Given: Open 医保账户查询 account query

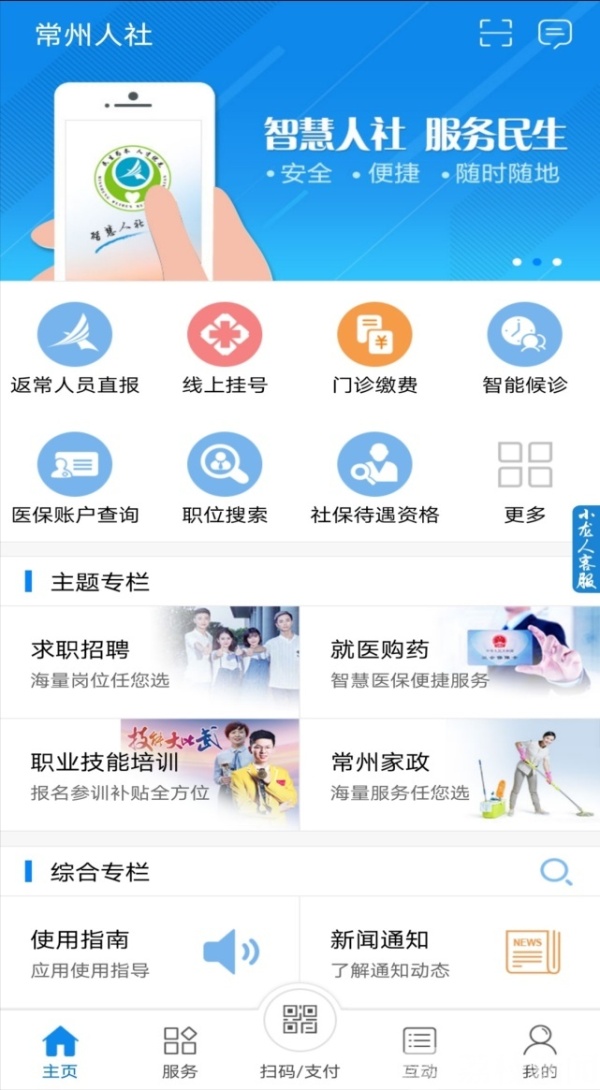Looking at the screenshot, I should point(75,478).
